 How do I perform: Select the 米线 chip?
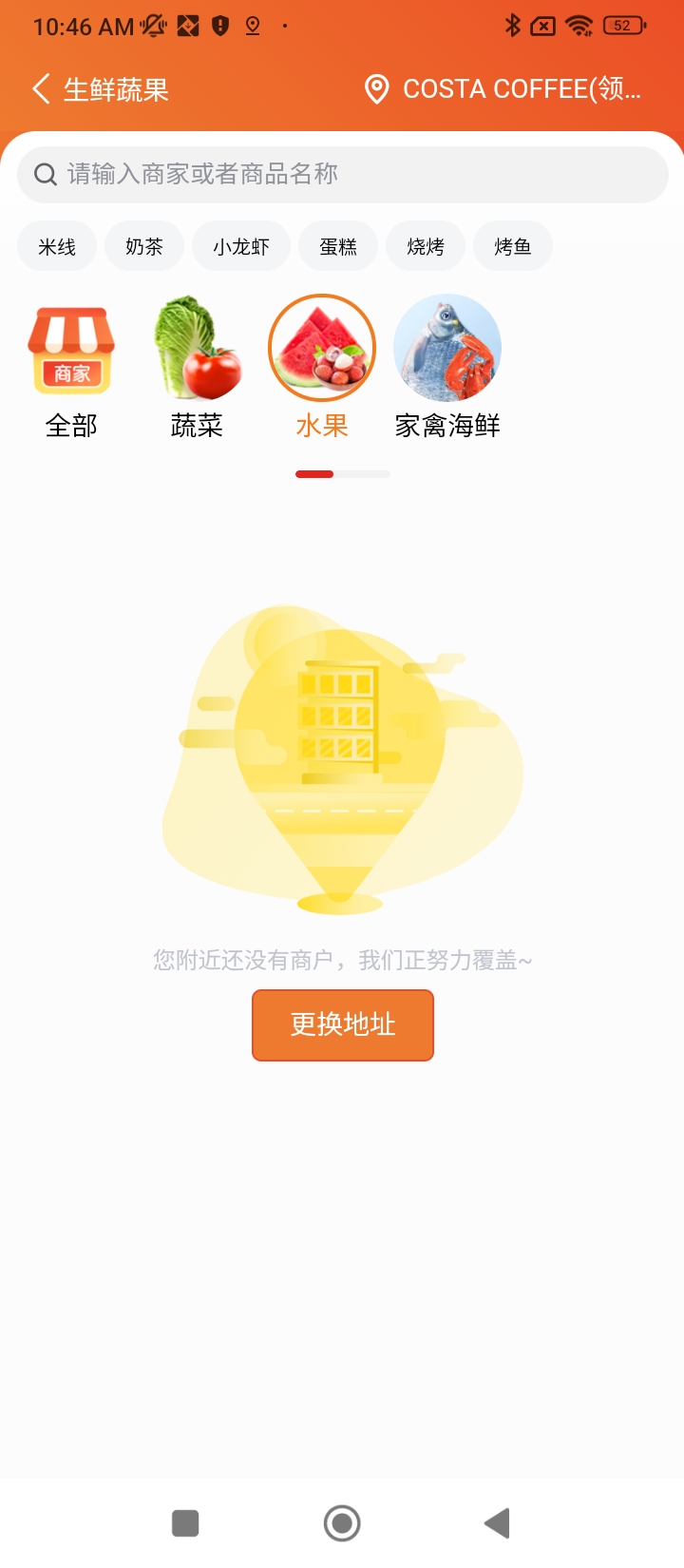(x=57, y=247)
